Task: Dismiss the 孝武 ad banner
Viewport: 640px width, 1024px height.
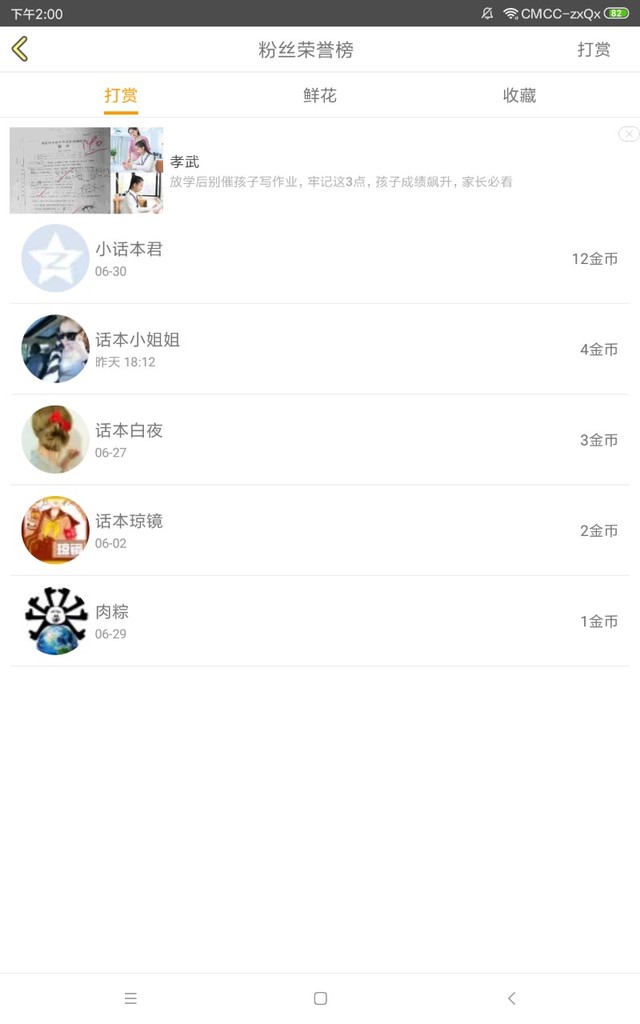Action: tap(628, 133)
